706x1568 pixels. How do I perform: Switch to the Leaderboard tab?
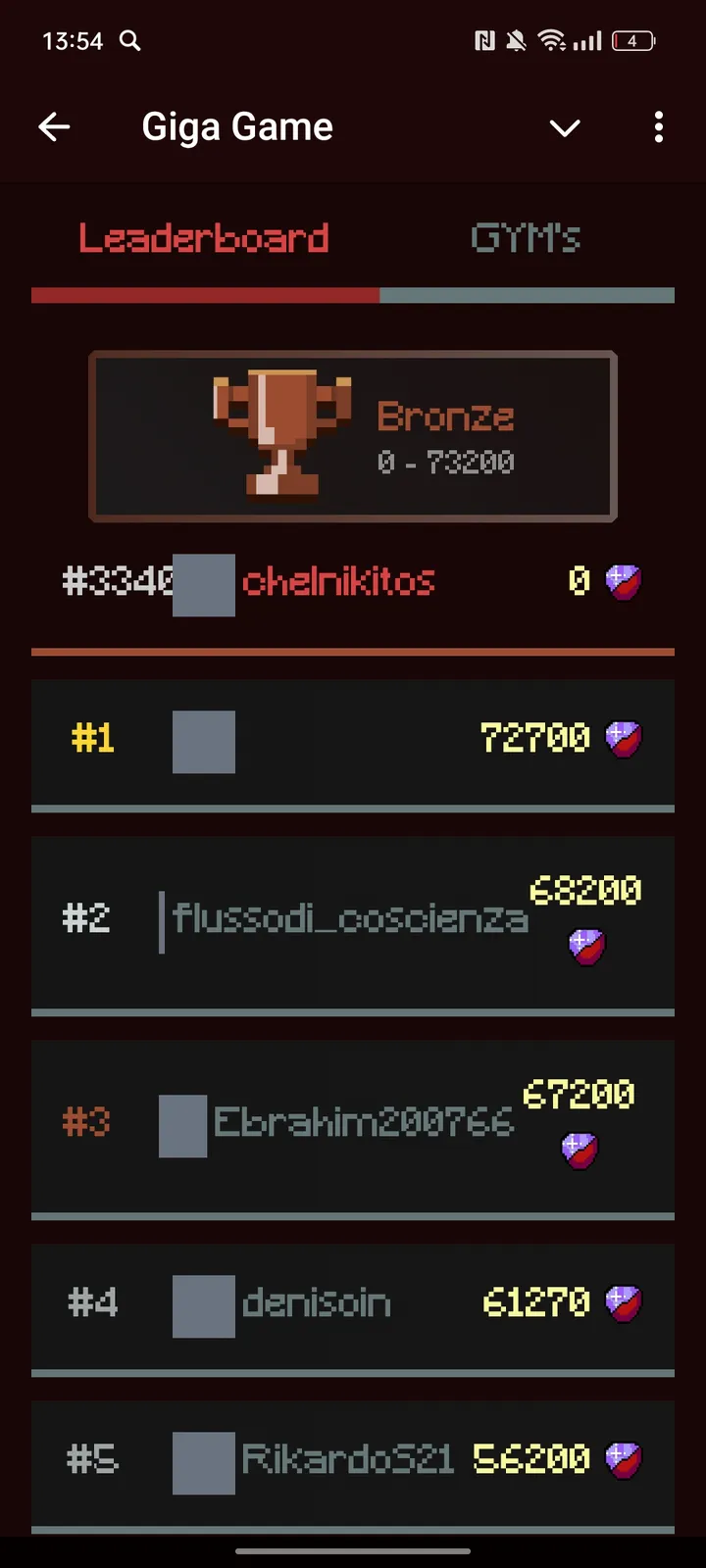pyautogui.click(x=204, y=238)
